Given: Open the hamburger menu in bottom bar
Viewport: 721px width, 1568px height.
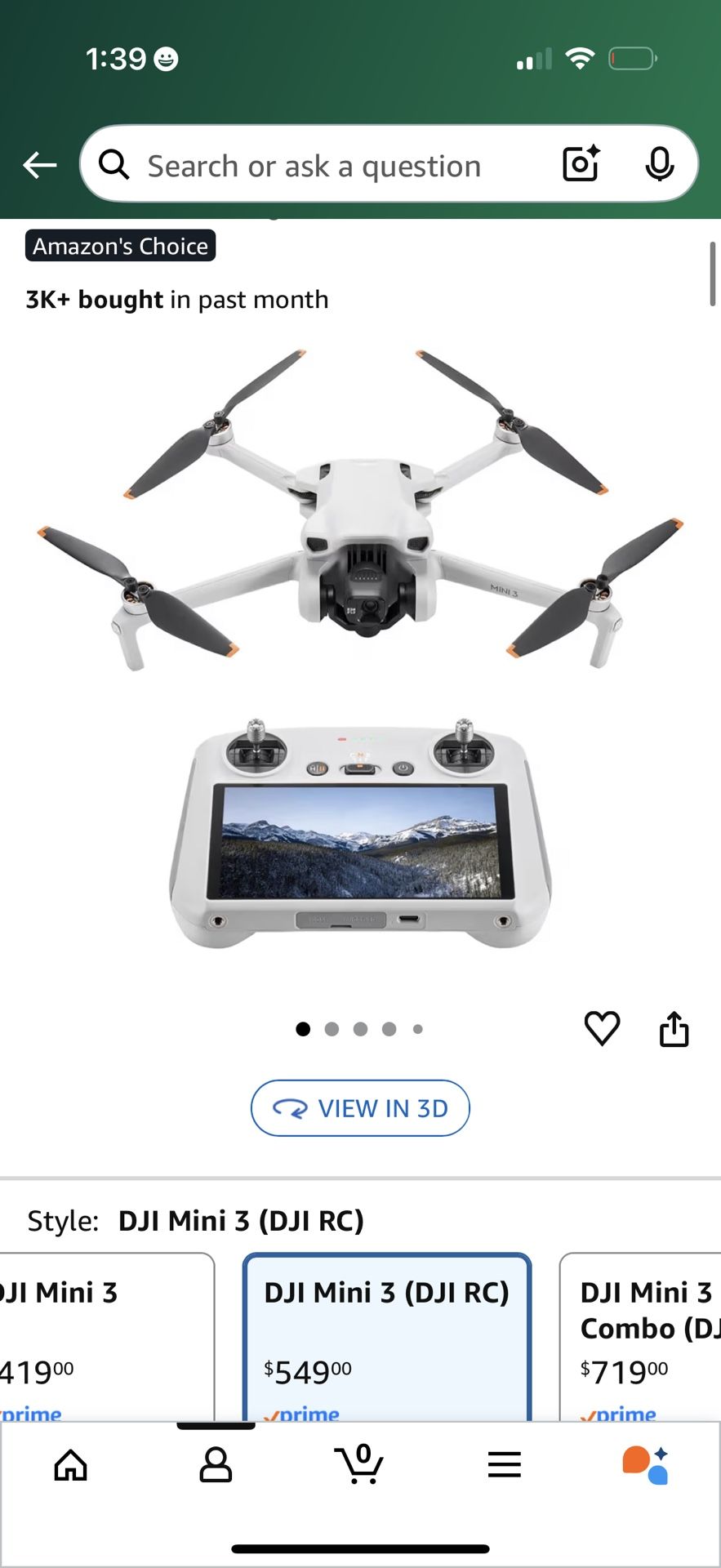Looking at the screenshot, I should [x=505, y=1464].
